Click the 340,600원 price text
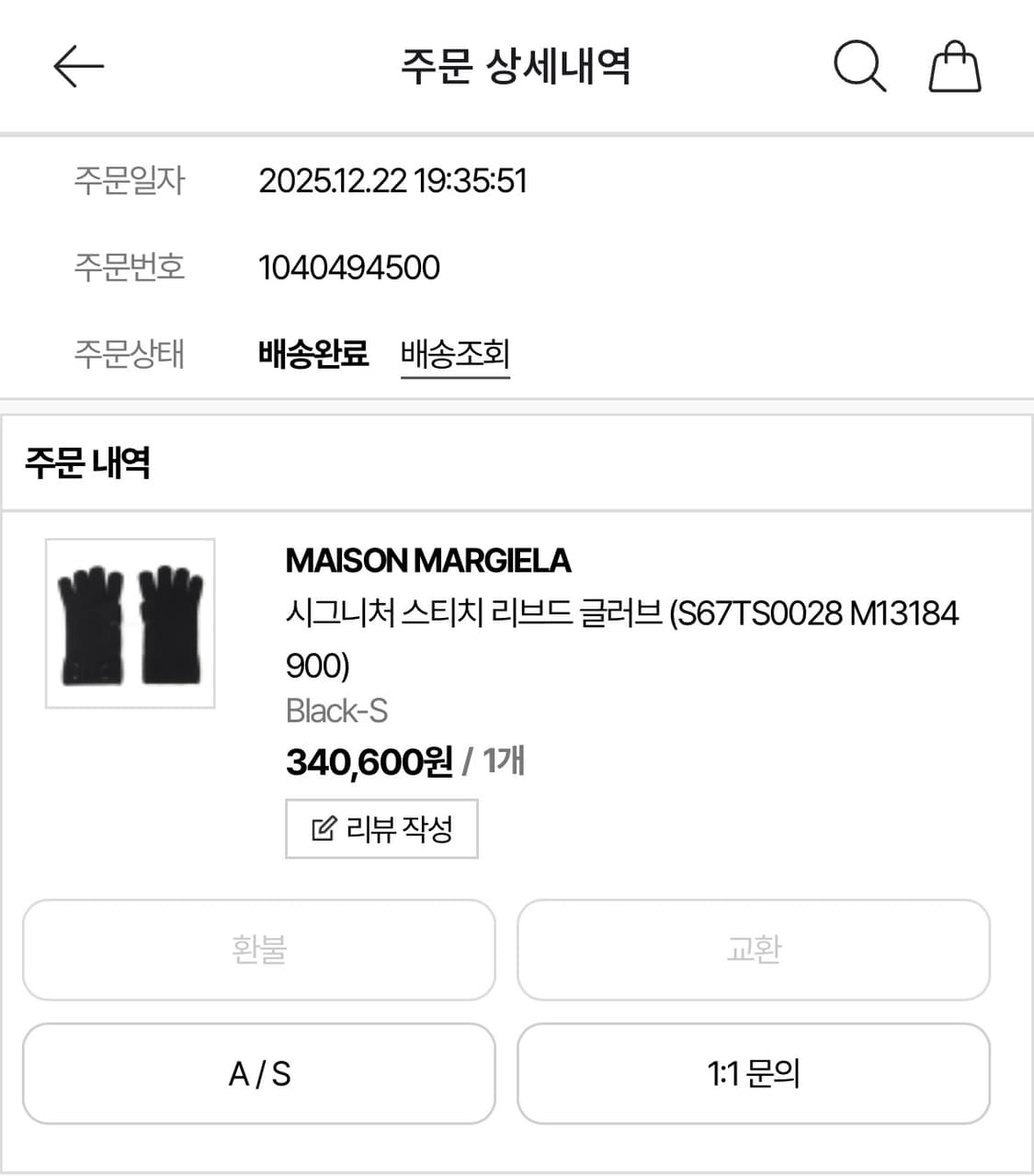This screenshot has width=1034, height=1176. pyautogui.click(x=368, y=760)
